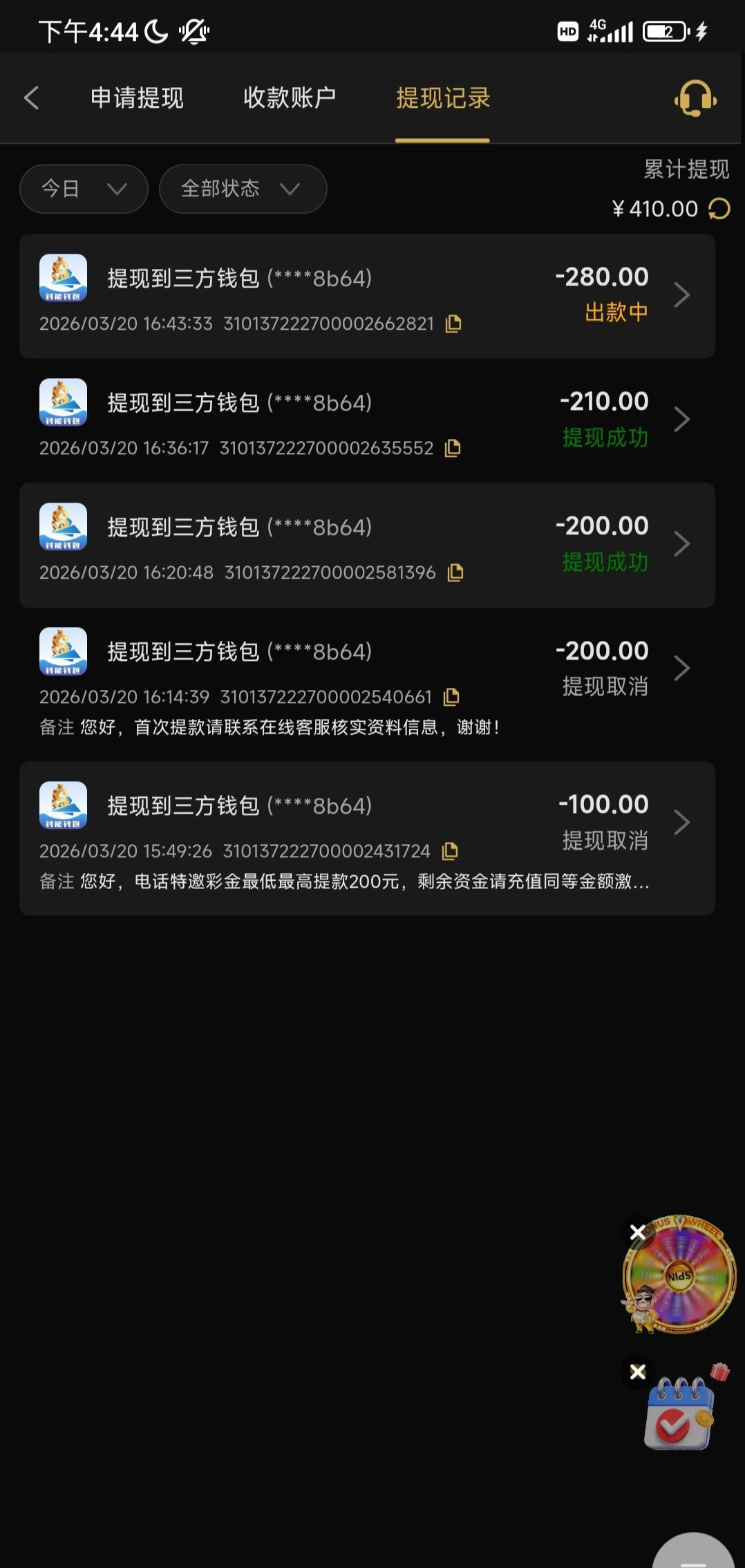Contact customer service via headset icon
745x1568 pixels.
(x=695, y=98)
